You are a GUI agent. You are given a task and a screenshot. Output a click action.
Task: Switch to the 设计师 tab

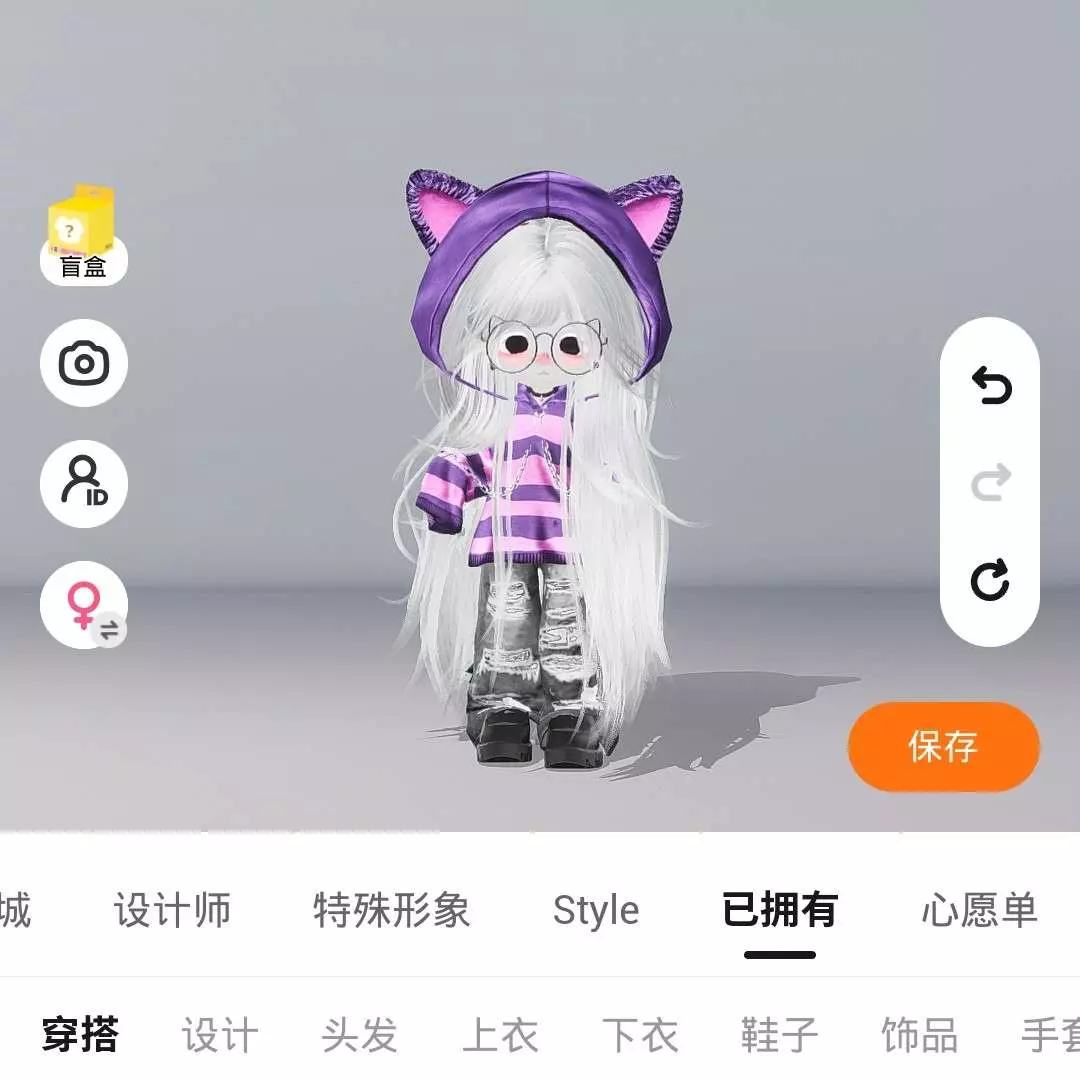172,910
